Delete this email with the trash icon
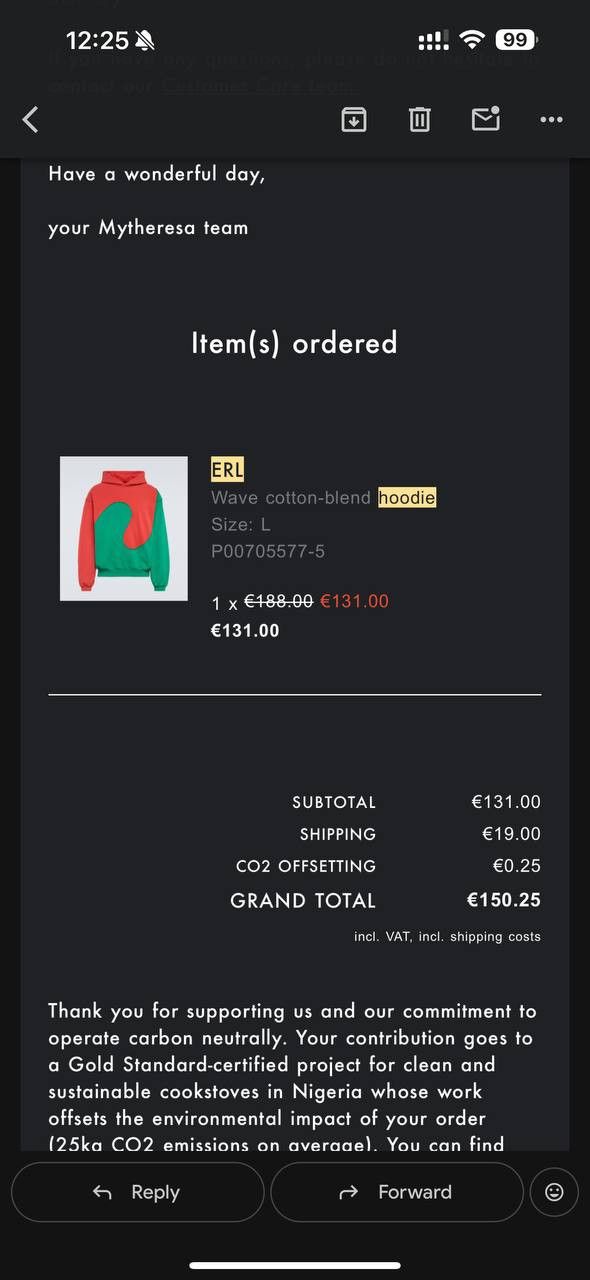This screenshot has height=1280, width=590. pyautogui.click(x=419, y=120)
